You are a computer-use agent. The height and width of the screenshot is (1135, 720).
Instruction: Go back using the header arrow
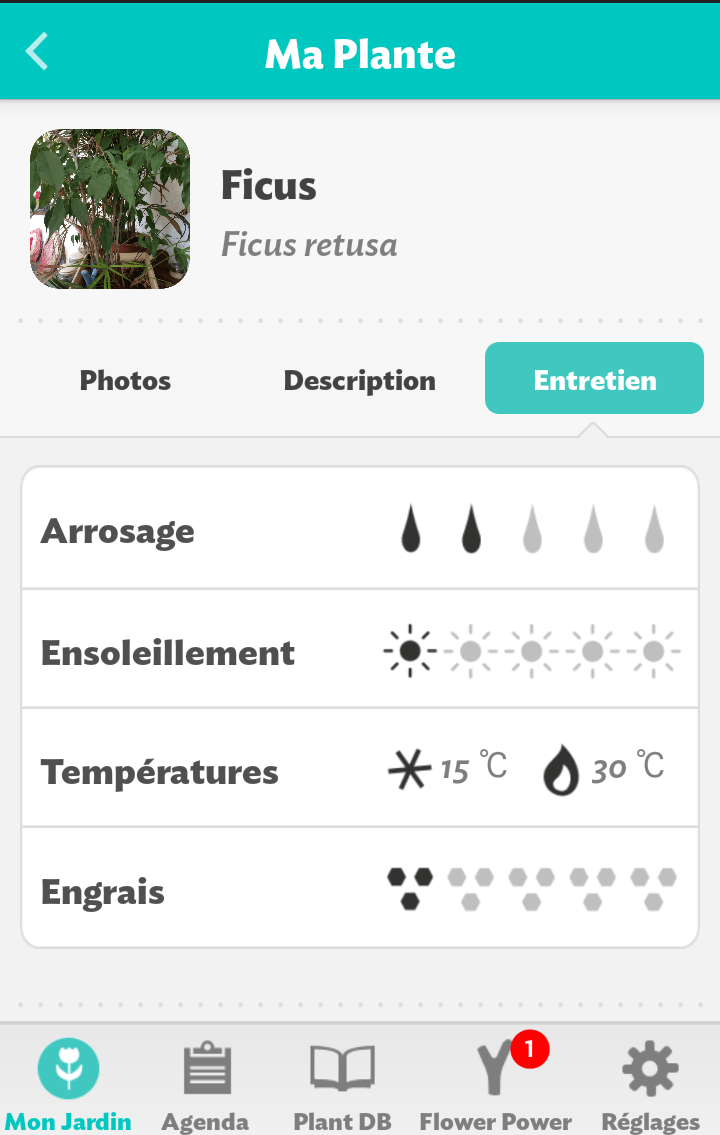point(38,52)
